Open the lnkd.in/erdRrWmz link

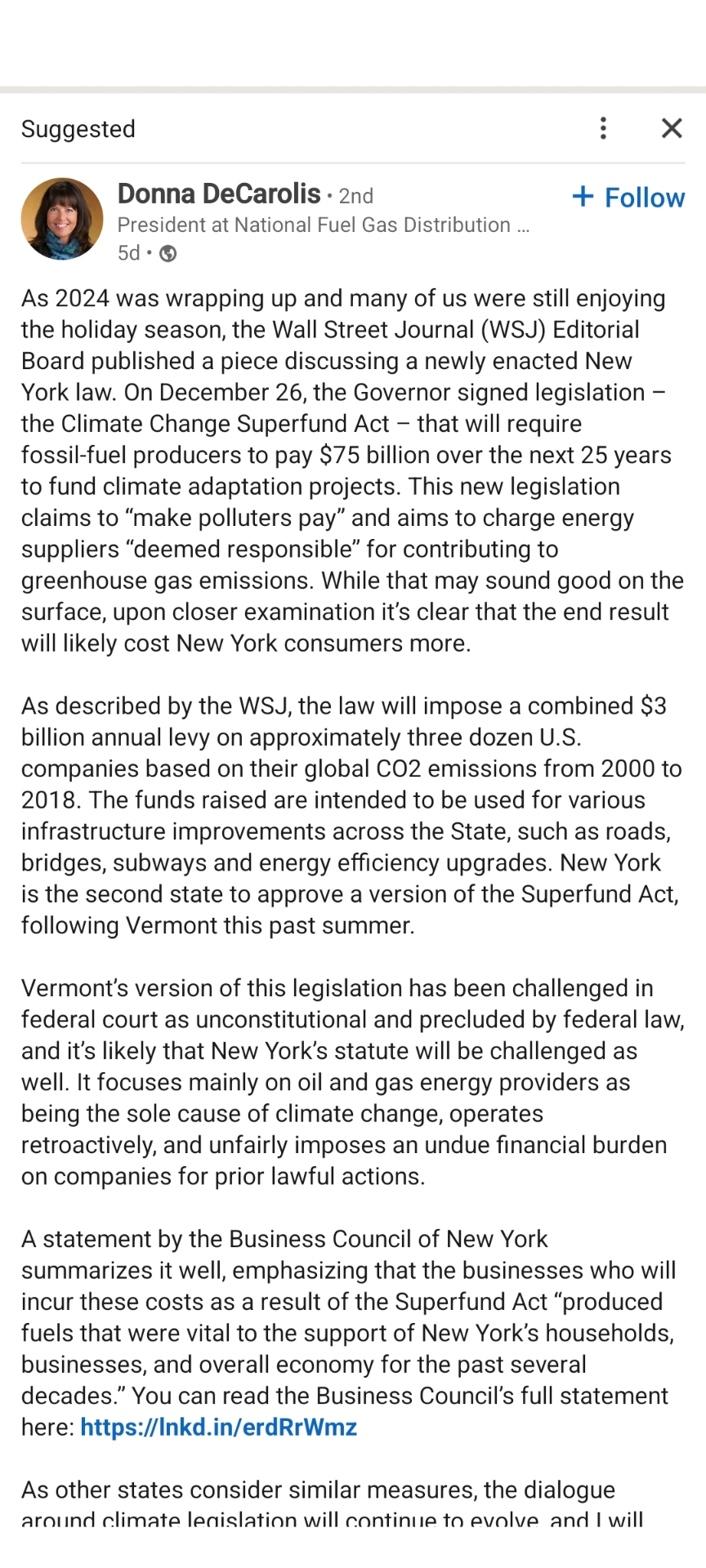coord(218,1427)
